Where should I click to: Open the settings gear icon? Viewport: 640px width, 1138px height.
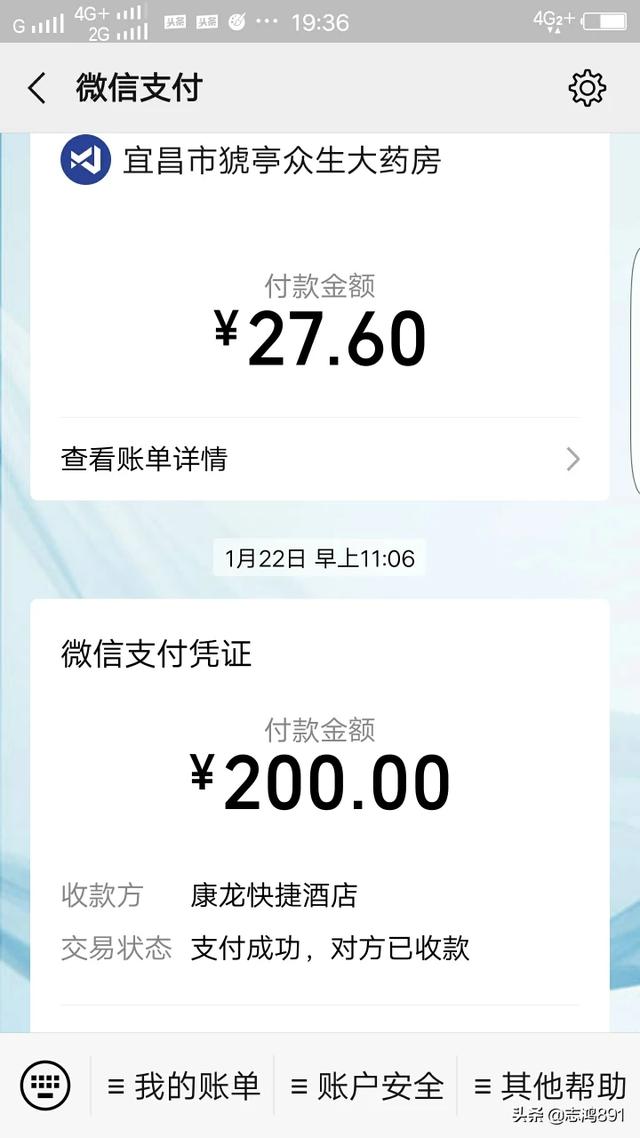586,89
